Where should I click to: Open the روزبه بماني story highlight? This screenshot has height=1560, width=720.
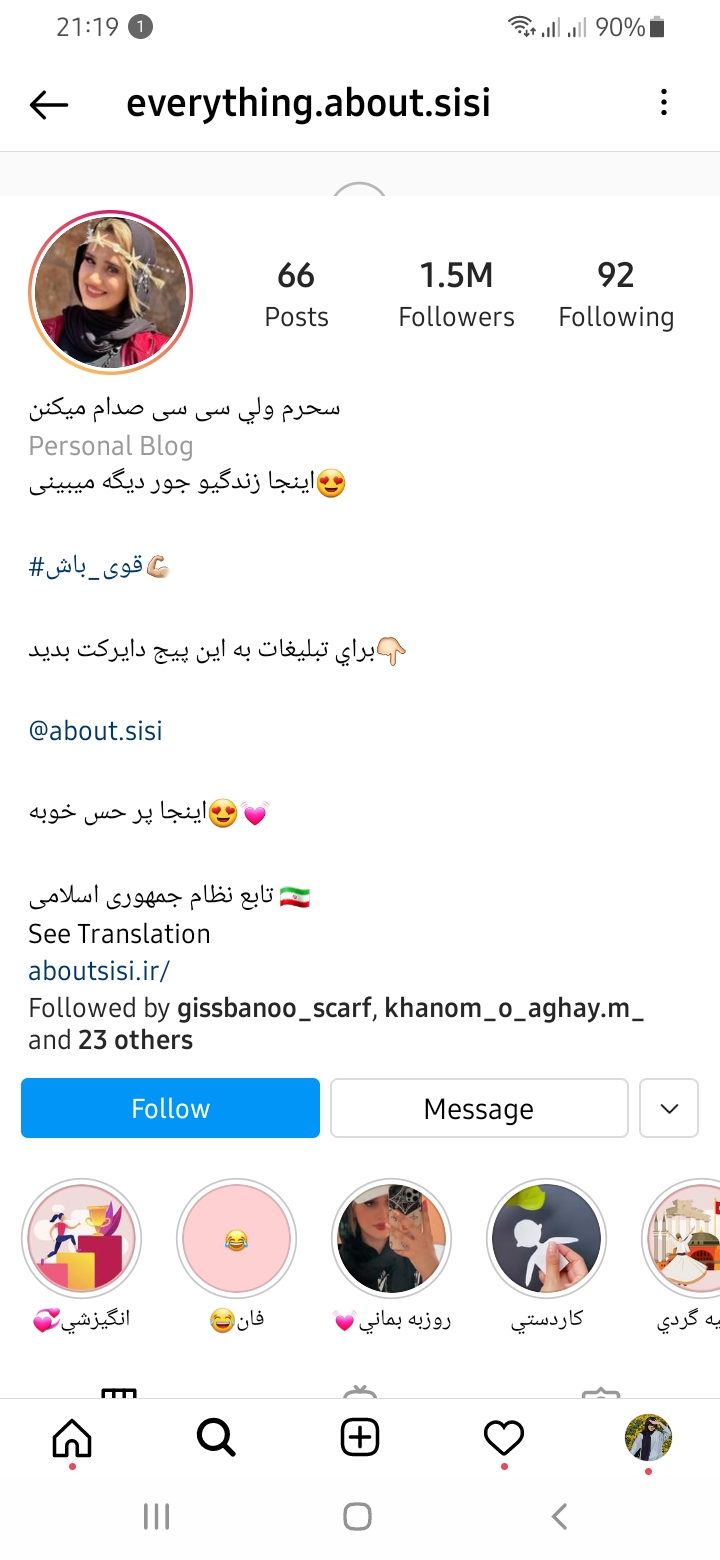point(392,1238)
